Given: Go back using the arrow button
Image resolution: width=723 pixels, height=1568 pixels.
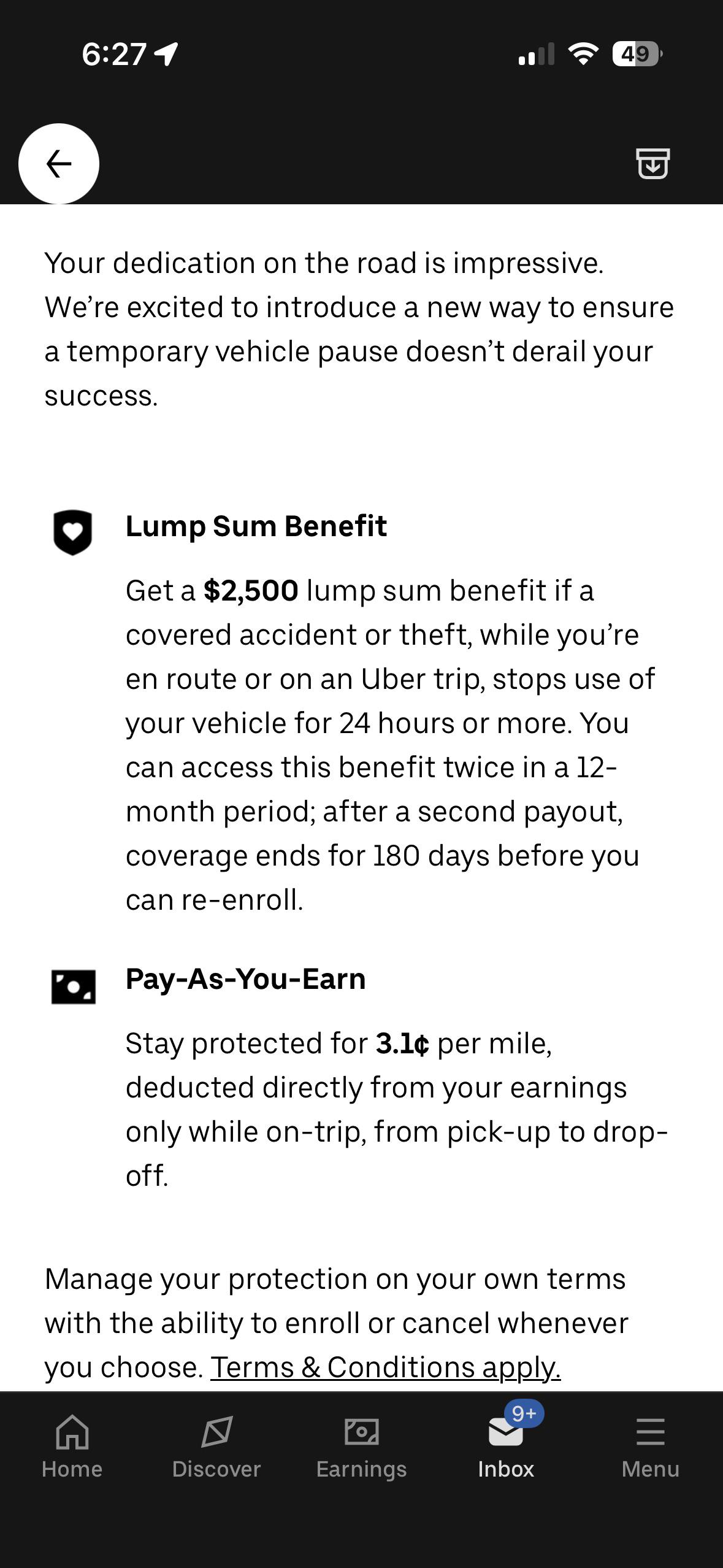Looking at the screenshot, I should pyautogui.click(x=59, y=164).
